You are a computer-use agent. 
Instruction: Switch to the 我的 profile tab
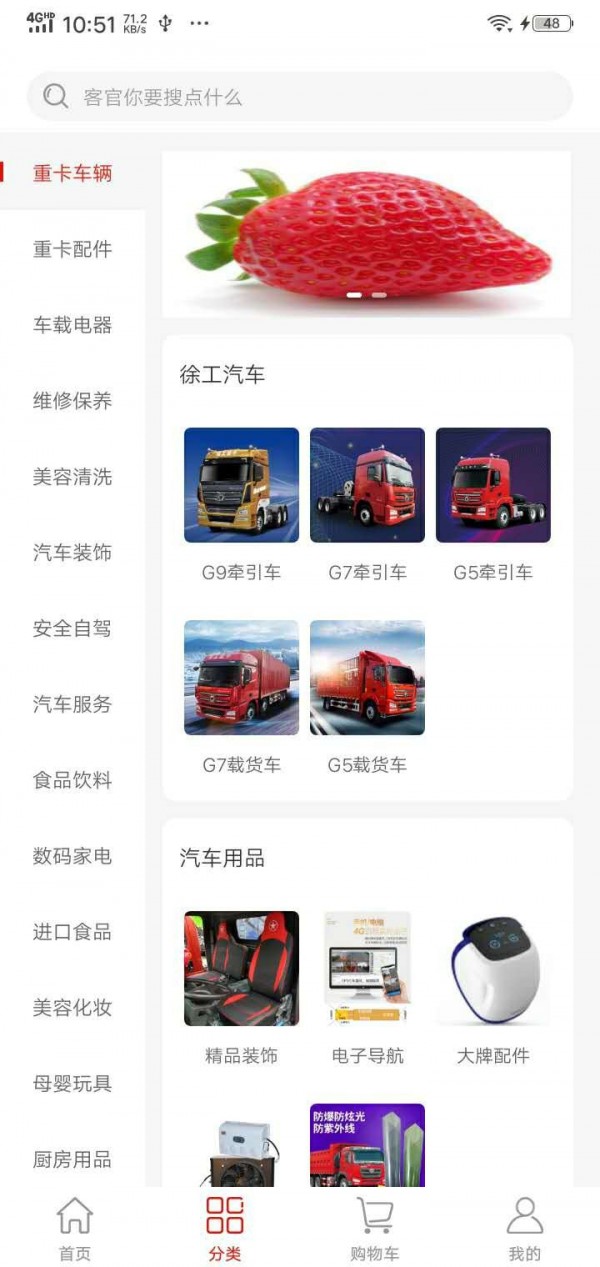tap(524, 1228)
